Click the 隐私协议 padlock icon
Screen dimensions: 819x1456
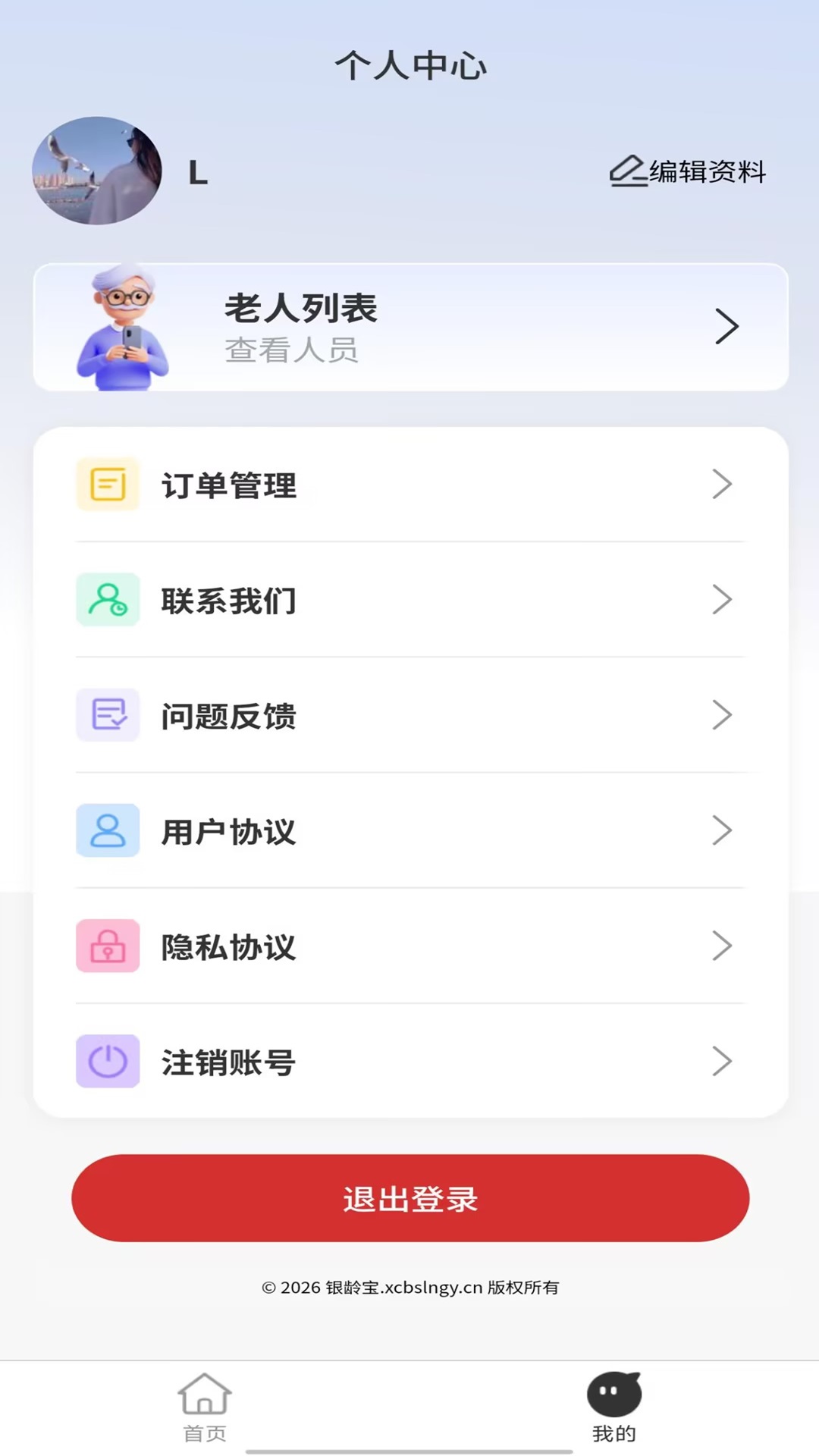107,946
